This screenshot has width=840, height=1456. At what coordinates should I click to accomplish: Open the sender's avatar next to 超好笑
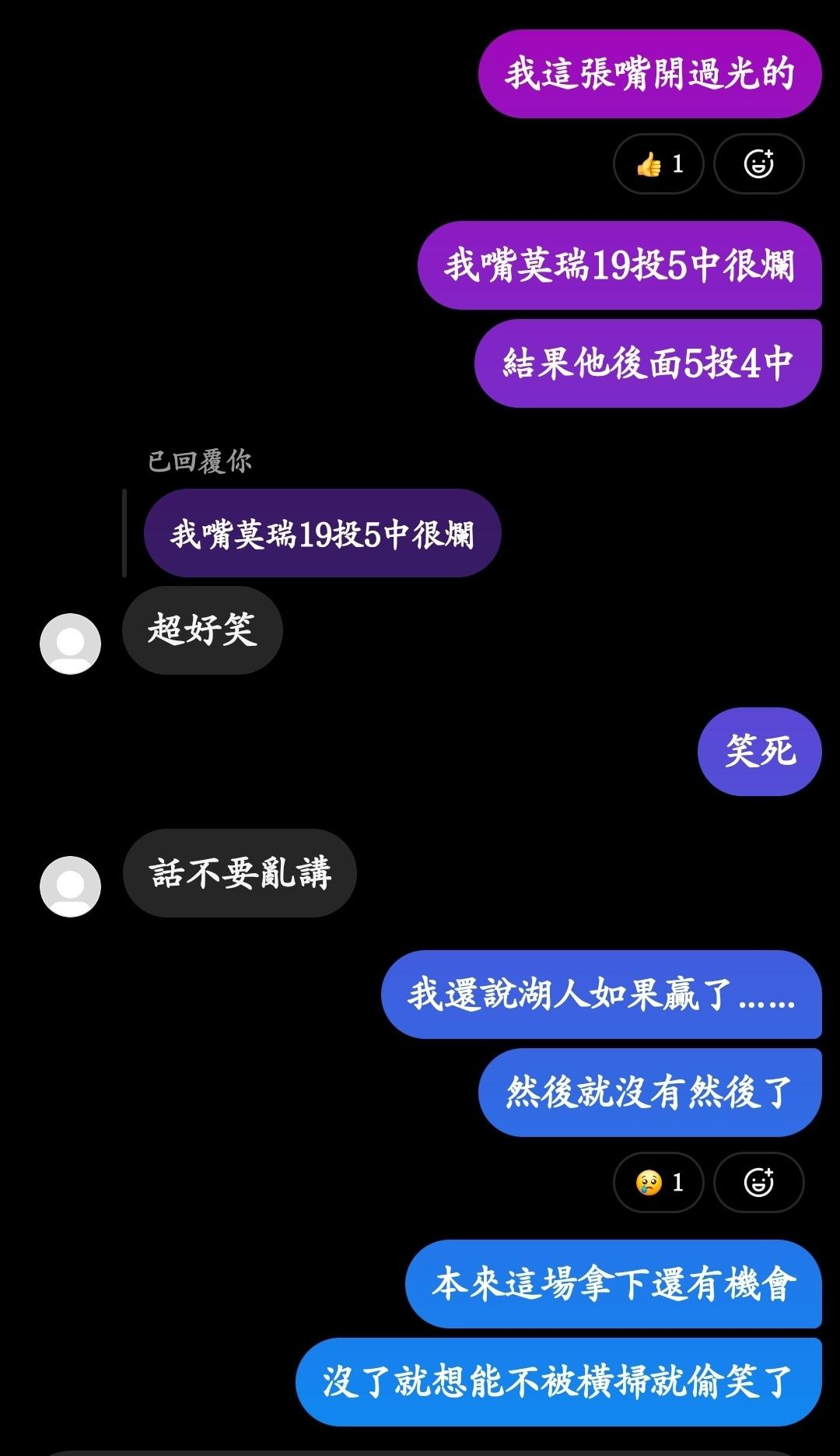point(71,644)
